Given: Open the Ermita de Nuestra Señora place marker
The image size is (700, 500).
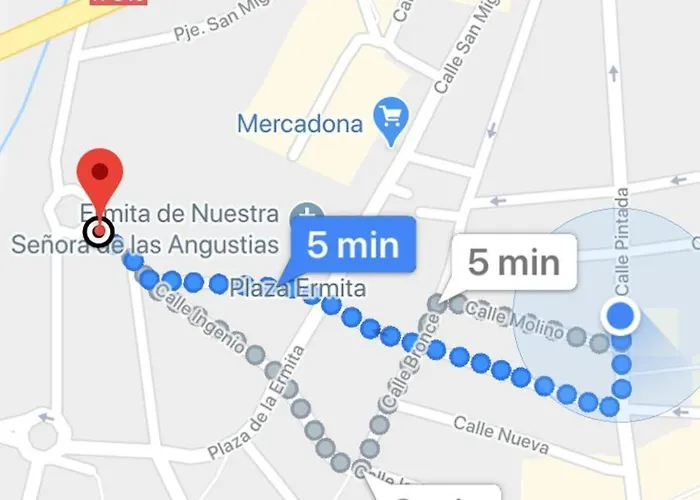Looking at the screenshot, I should coord(307,215).
